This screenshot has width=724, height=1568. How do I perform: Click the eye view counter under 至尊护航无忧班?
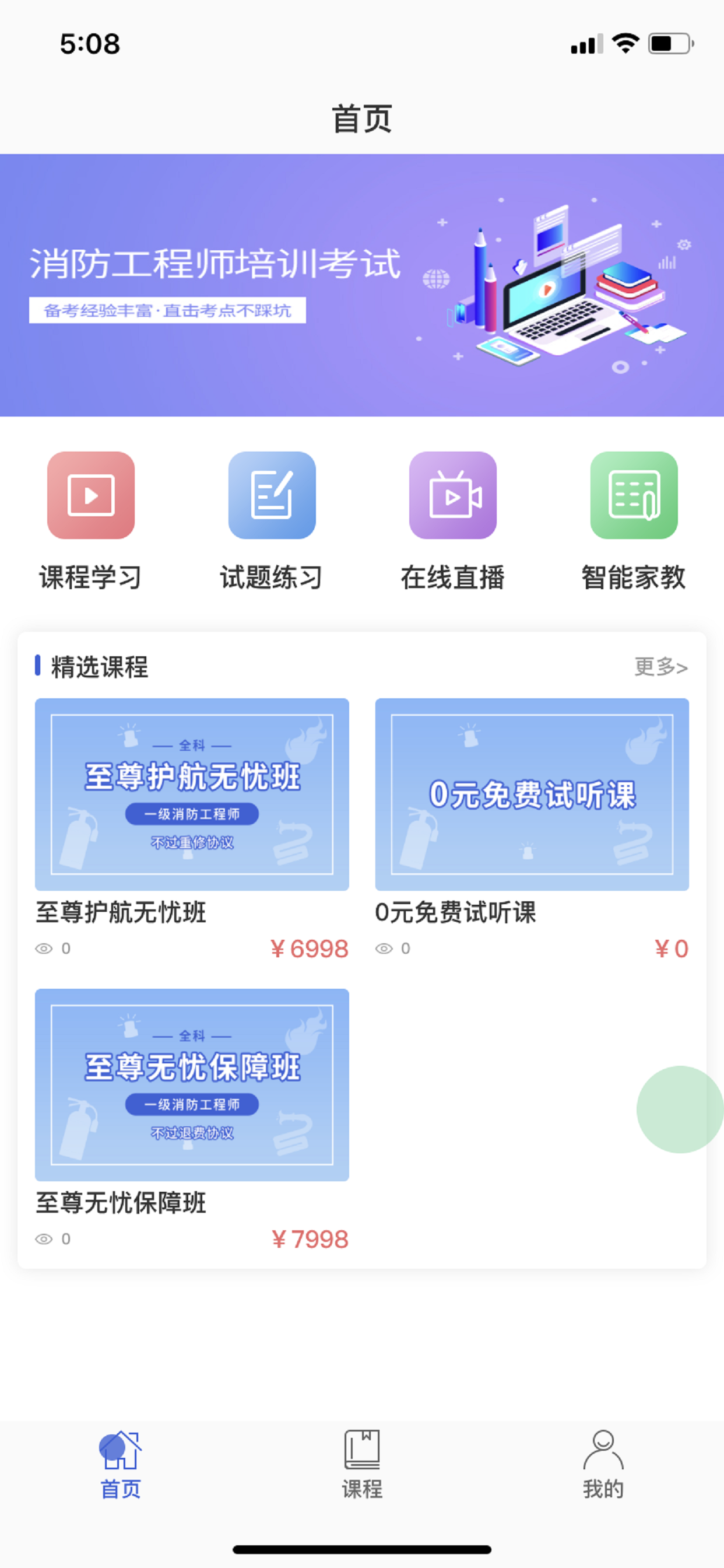tap(45, 948)
